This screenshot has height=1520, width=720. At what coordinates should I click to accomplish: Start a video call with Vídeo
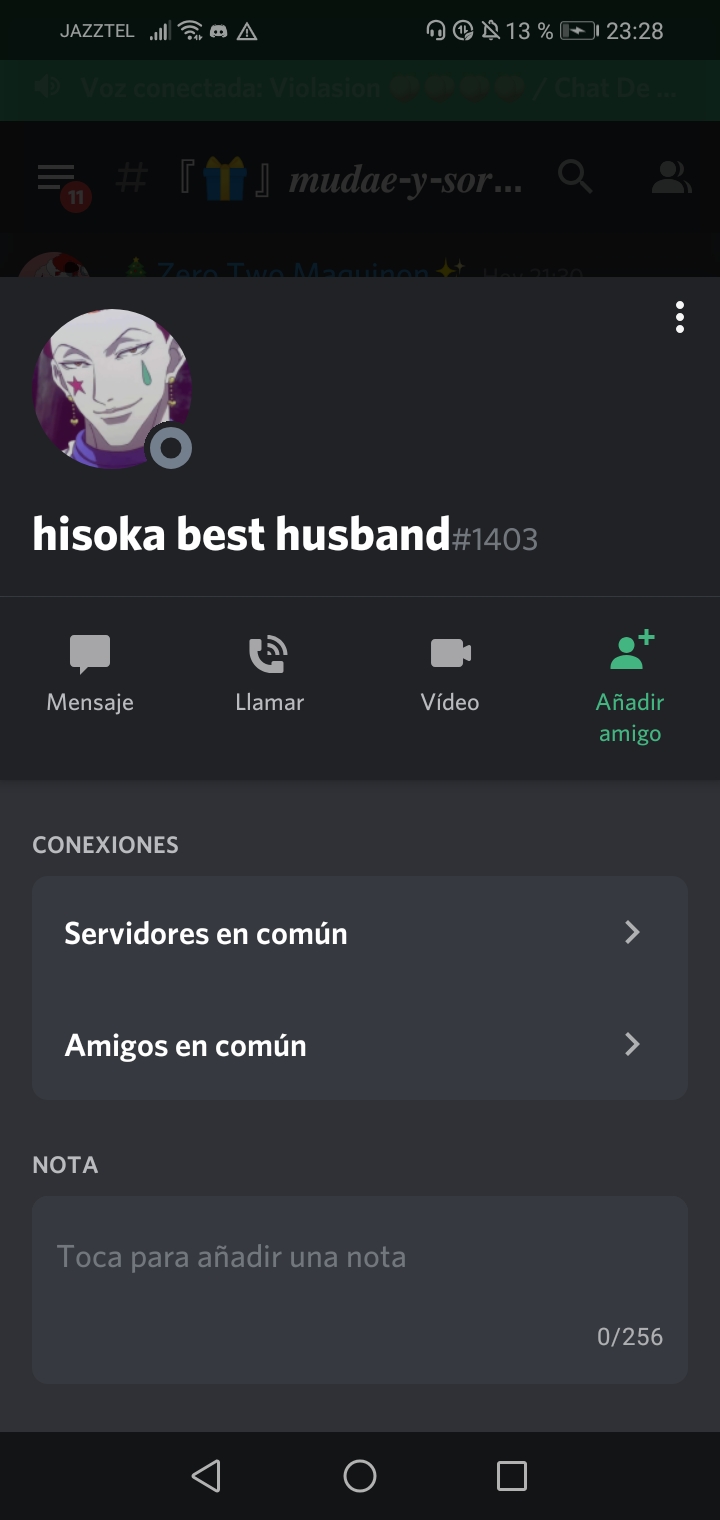(450, 674)
